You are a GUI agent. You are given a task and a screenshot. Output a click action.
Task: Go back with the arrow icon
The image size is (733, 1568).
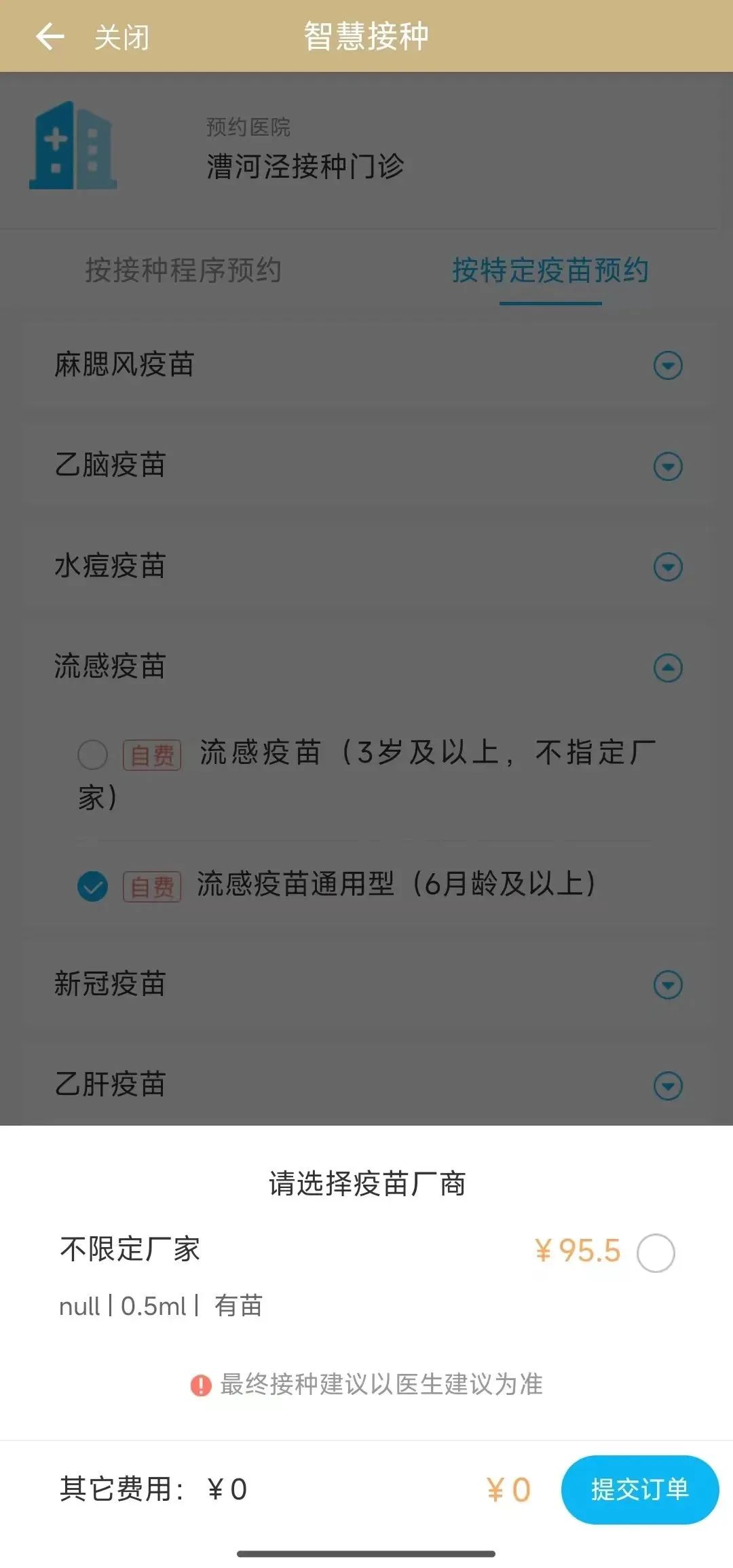50,37
